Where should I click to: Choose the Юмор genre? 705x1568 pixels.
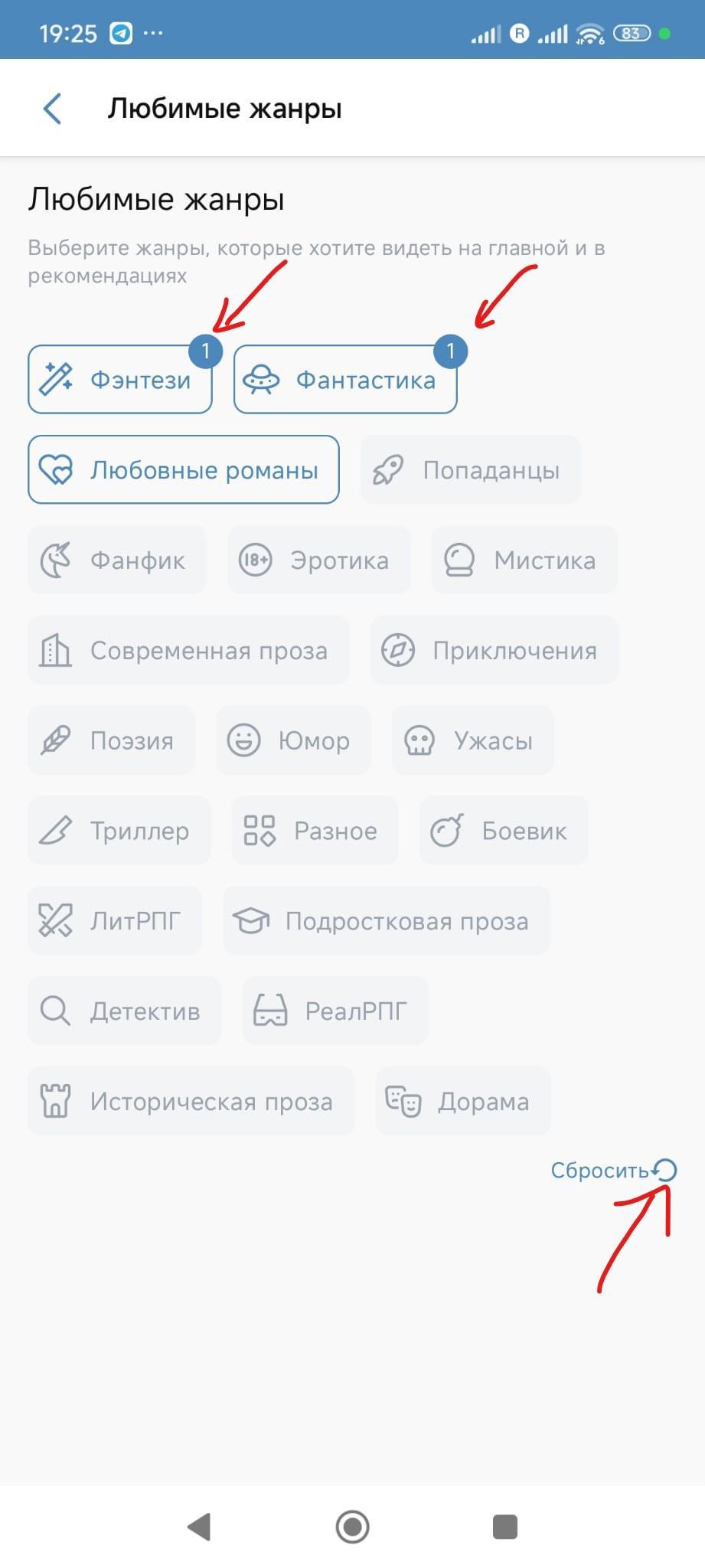point(293,740)
